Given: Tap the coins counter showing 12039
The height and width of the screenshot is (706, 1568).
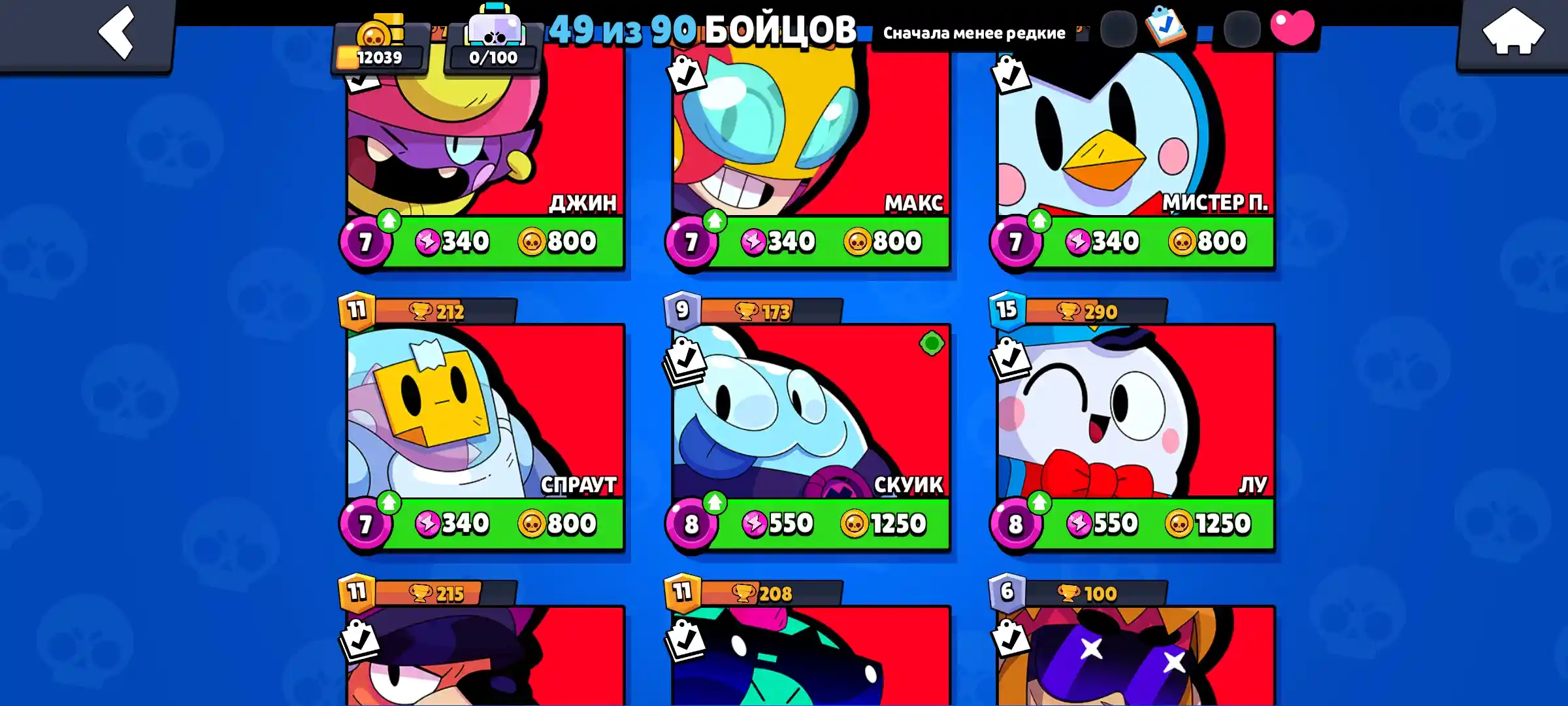Looking at the screenshot, I should pyautogui.click(x=379, y=52).
